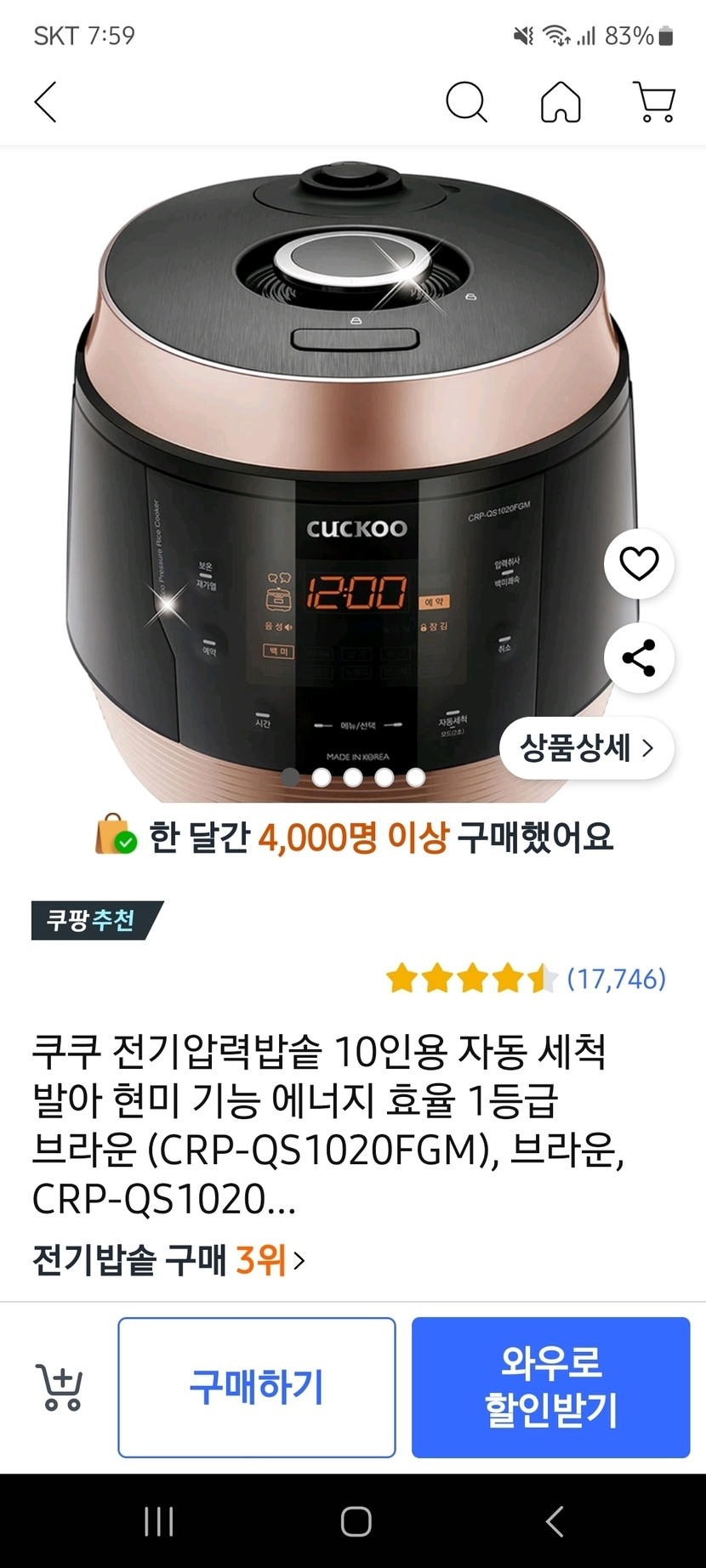Open the search magnifier icon
Viewport: 706px width, 1568px height.
point(466,103)
